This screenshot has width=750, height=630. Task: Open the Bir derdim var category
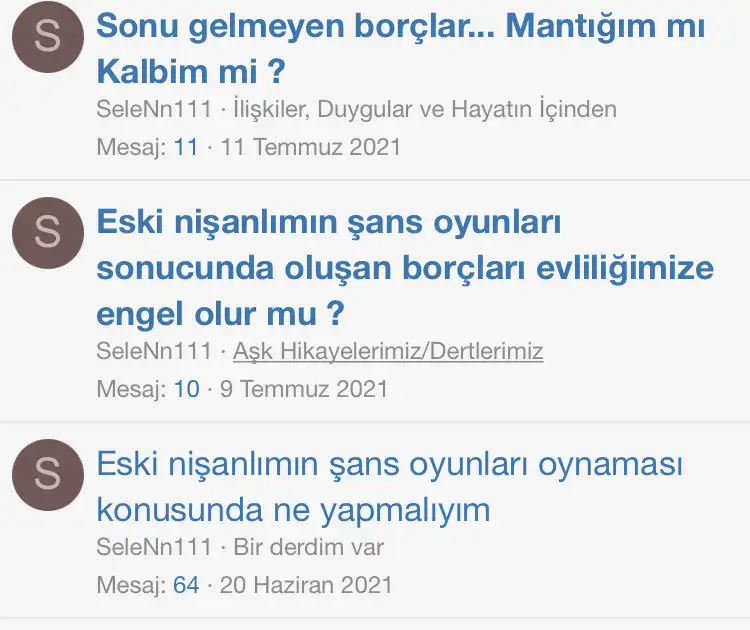click(x=308, y=547)
